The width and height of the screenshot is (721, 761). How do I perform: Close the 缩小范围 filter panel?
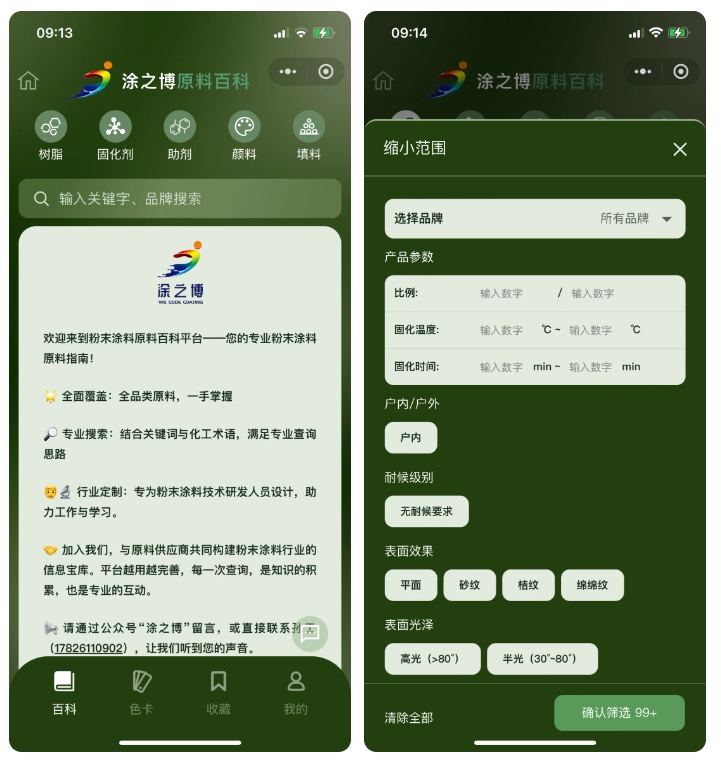click(680, 149)
